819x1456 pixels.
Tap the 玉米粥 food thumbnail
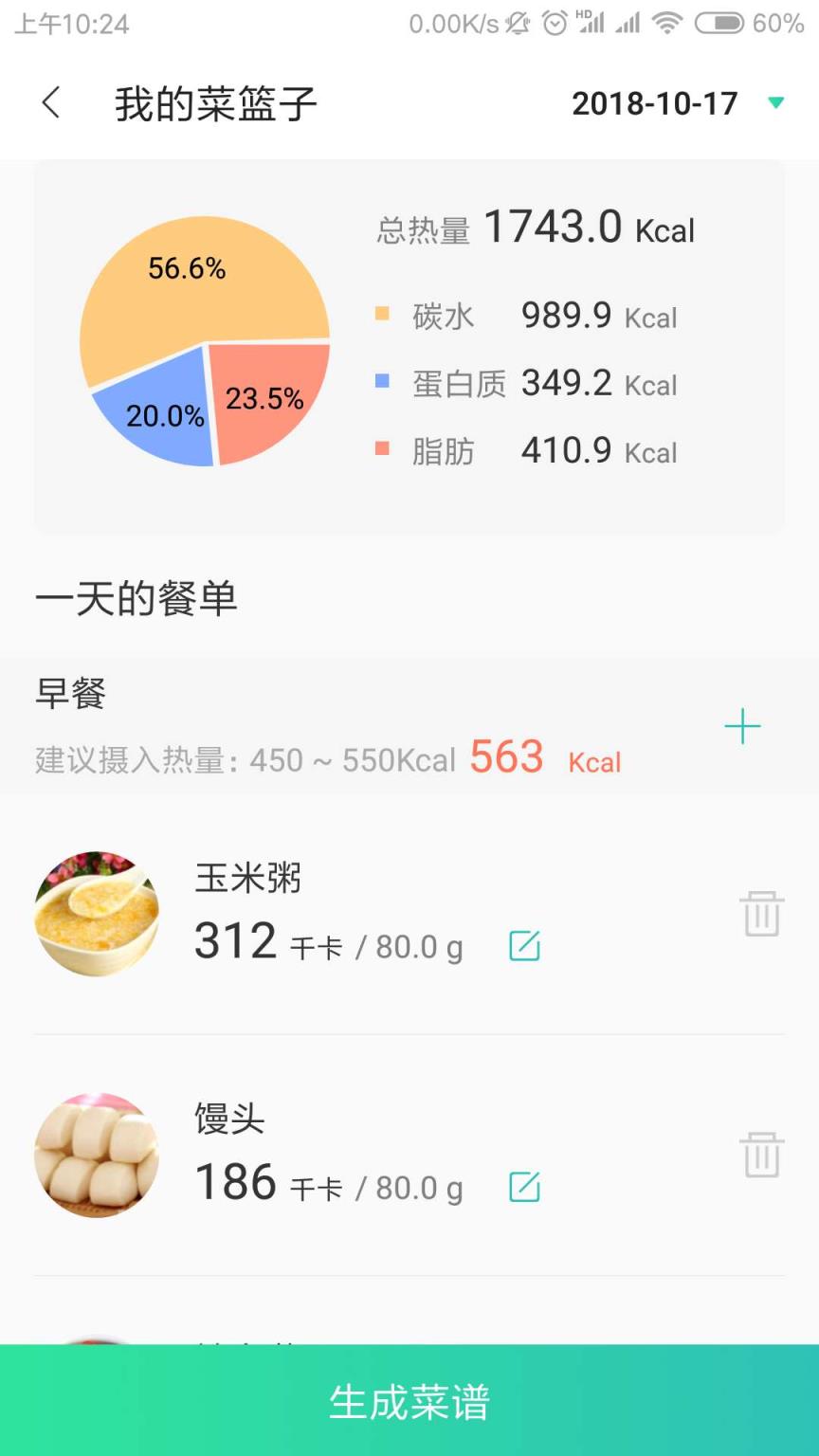(x=96, y=913)
